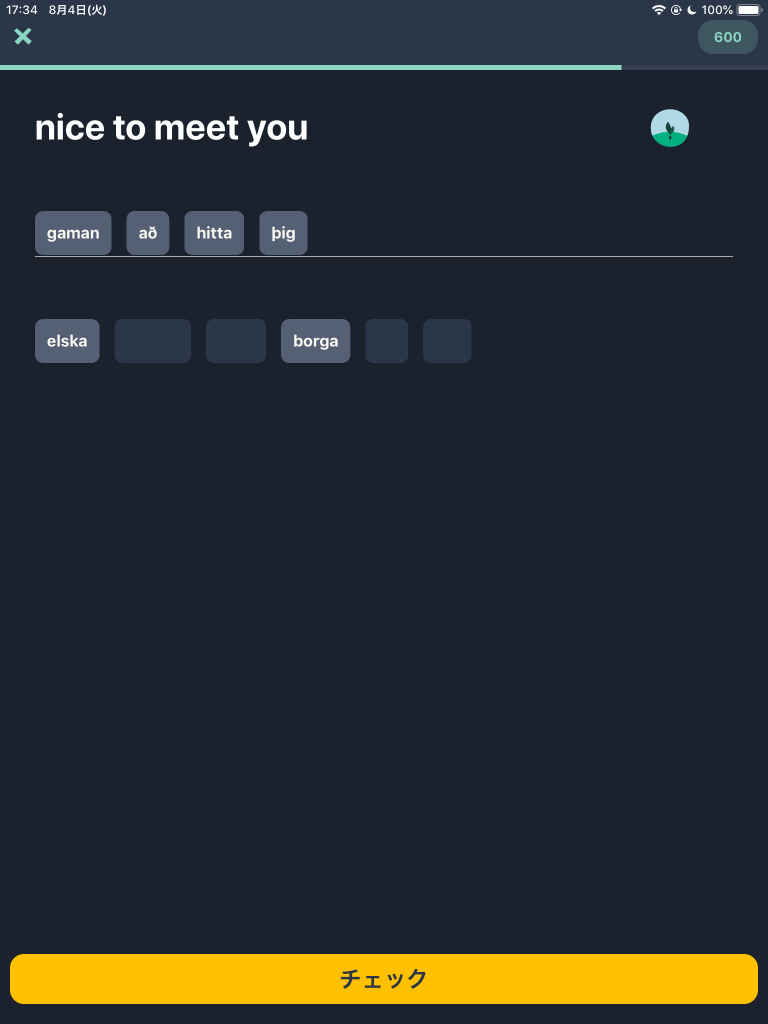Tap the round plant icon beside the phrase

pos(670,128)
